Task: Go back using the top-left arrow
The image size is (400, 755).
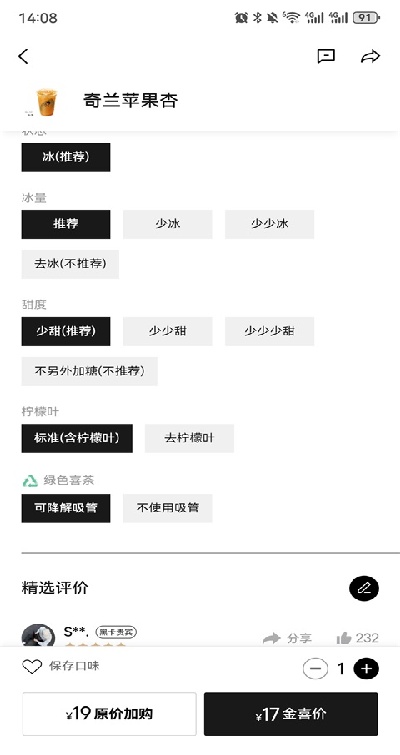Action: point(23,56)
